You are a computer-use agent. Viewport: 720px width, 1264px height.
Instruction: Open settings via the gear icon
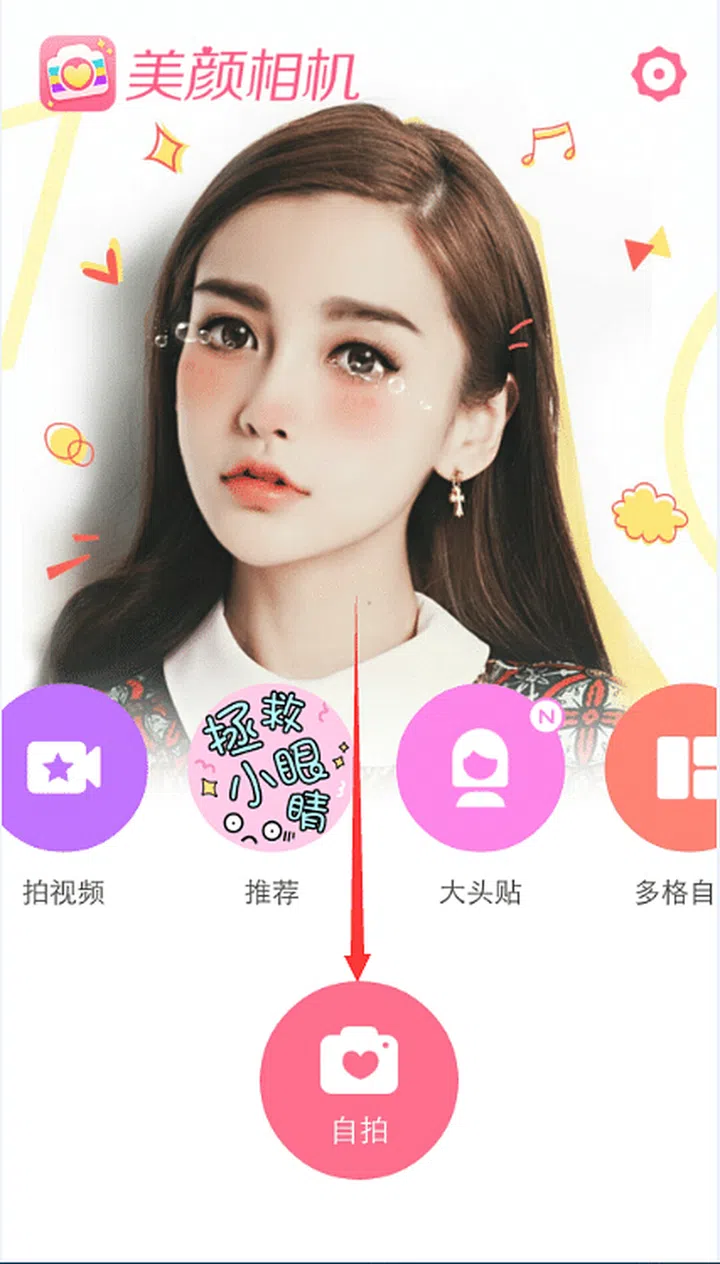(660, 73)
